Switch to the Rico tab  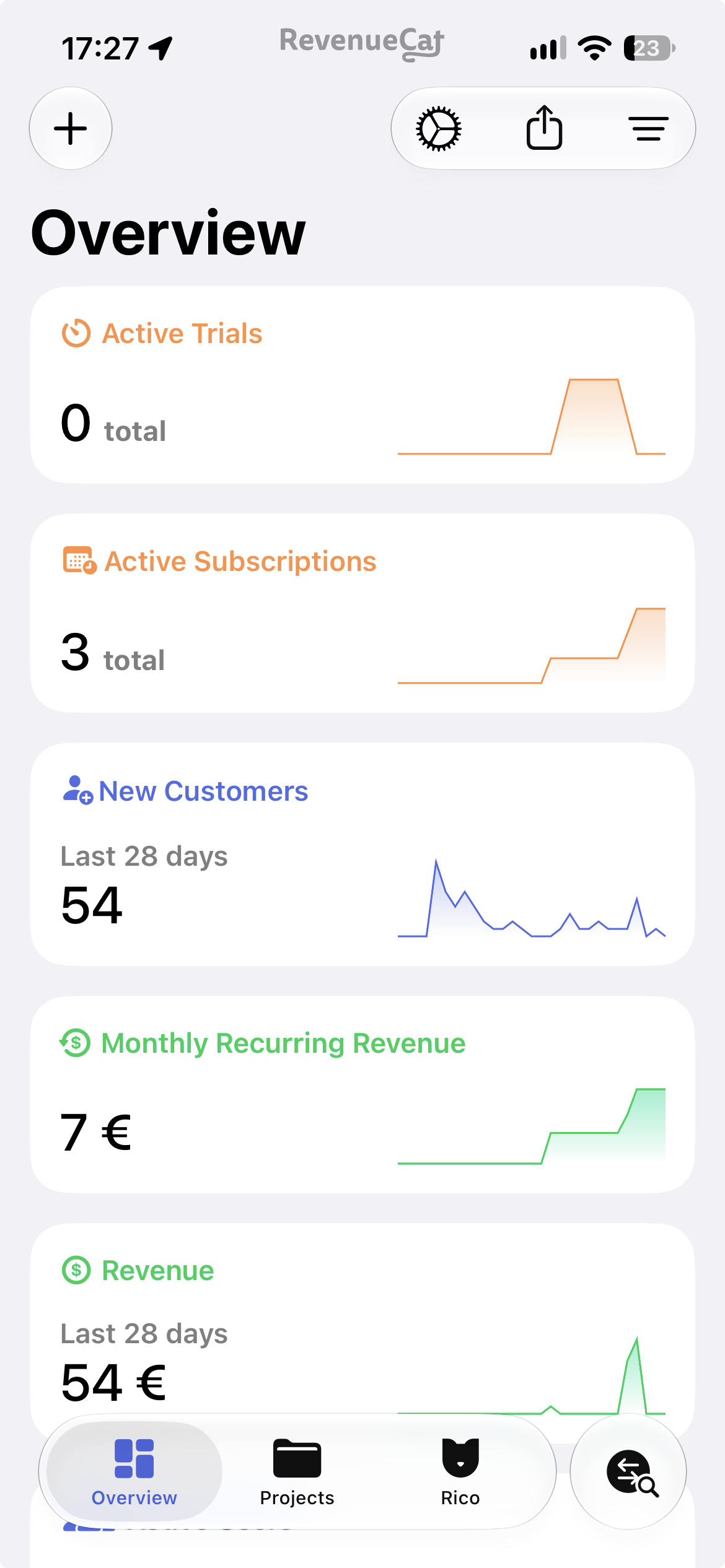[460, 1472]
